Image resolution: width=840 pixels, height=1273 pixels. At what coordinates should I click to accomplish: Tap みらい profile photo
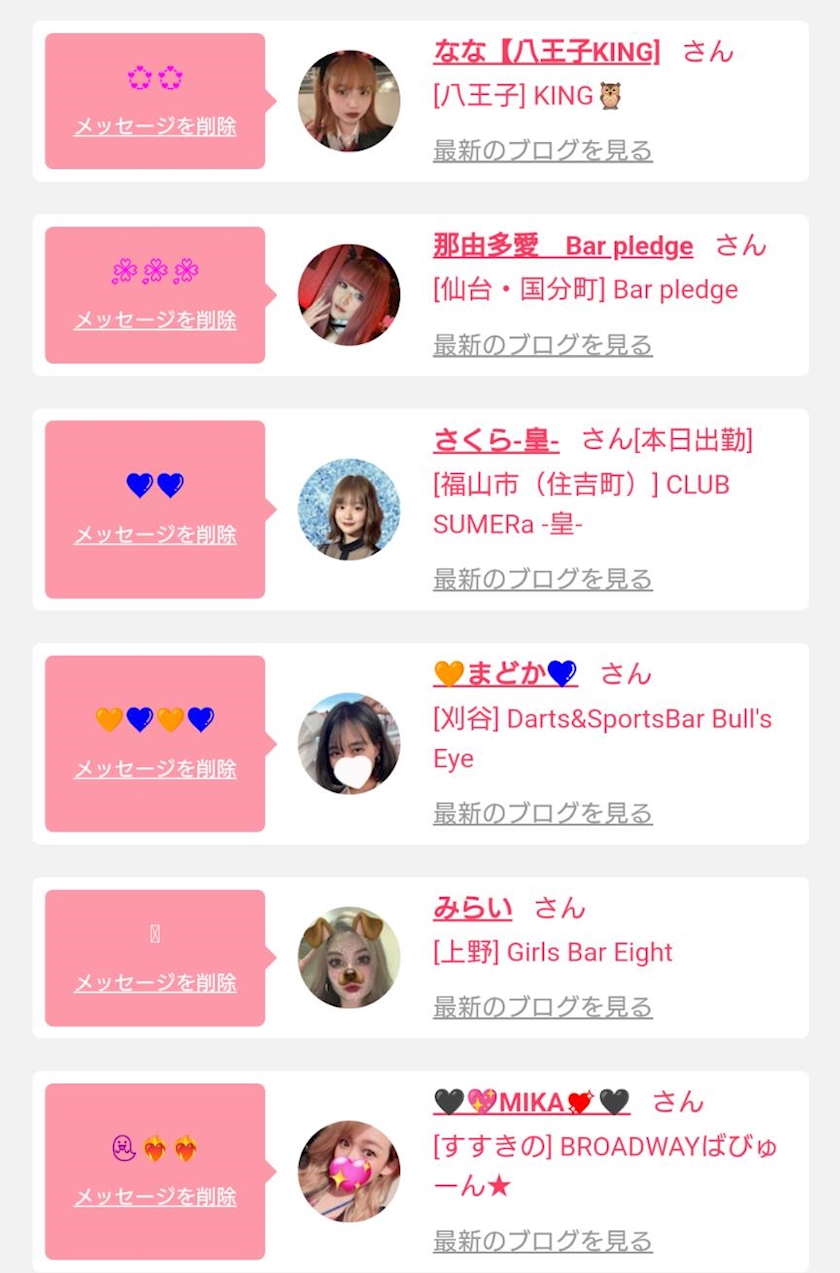pos(349,957)
